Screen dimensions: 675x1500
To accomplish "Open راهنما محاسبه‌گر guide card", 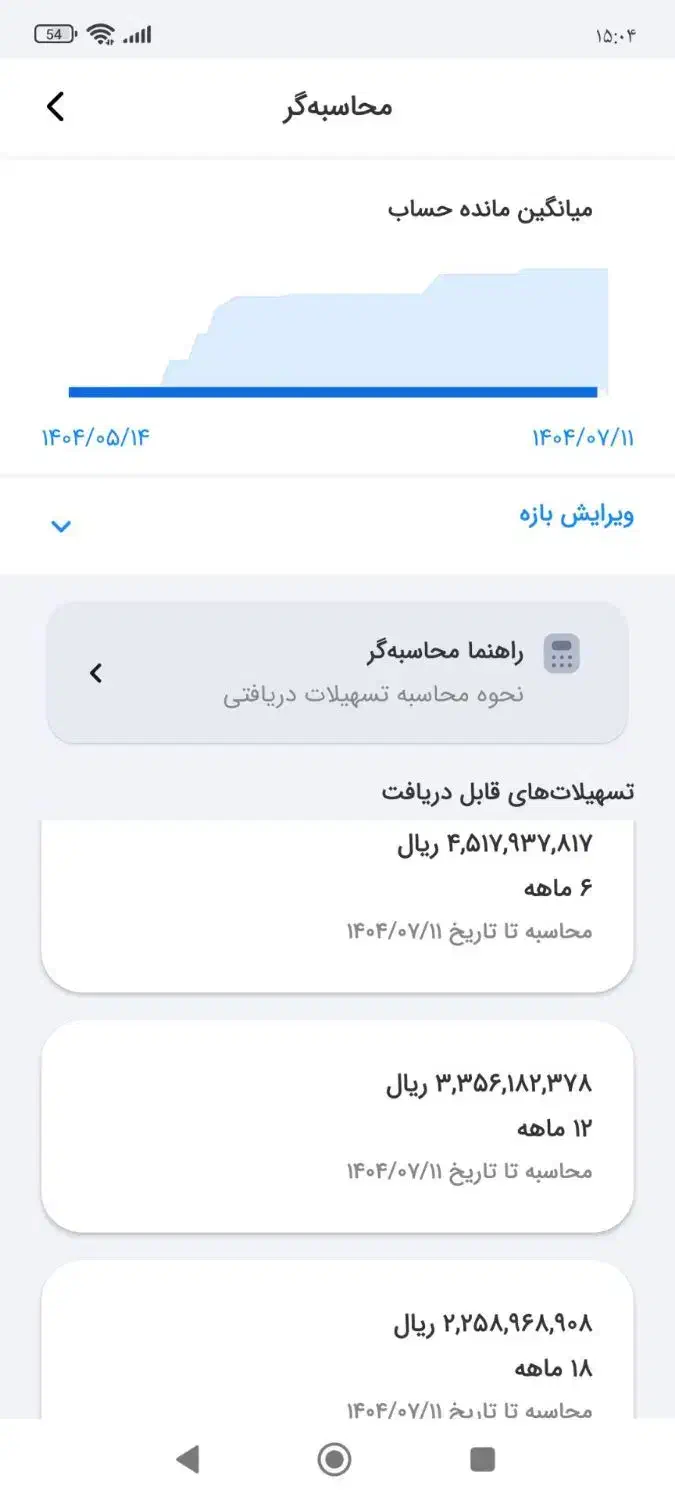I will point(337,673).
